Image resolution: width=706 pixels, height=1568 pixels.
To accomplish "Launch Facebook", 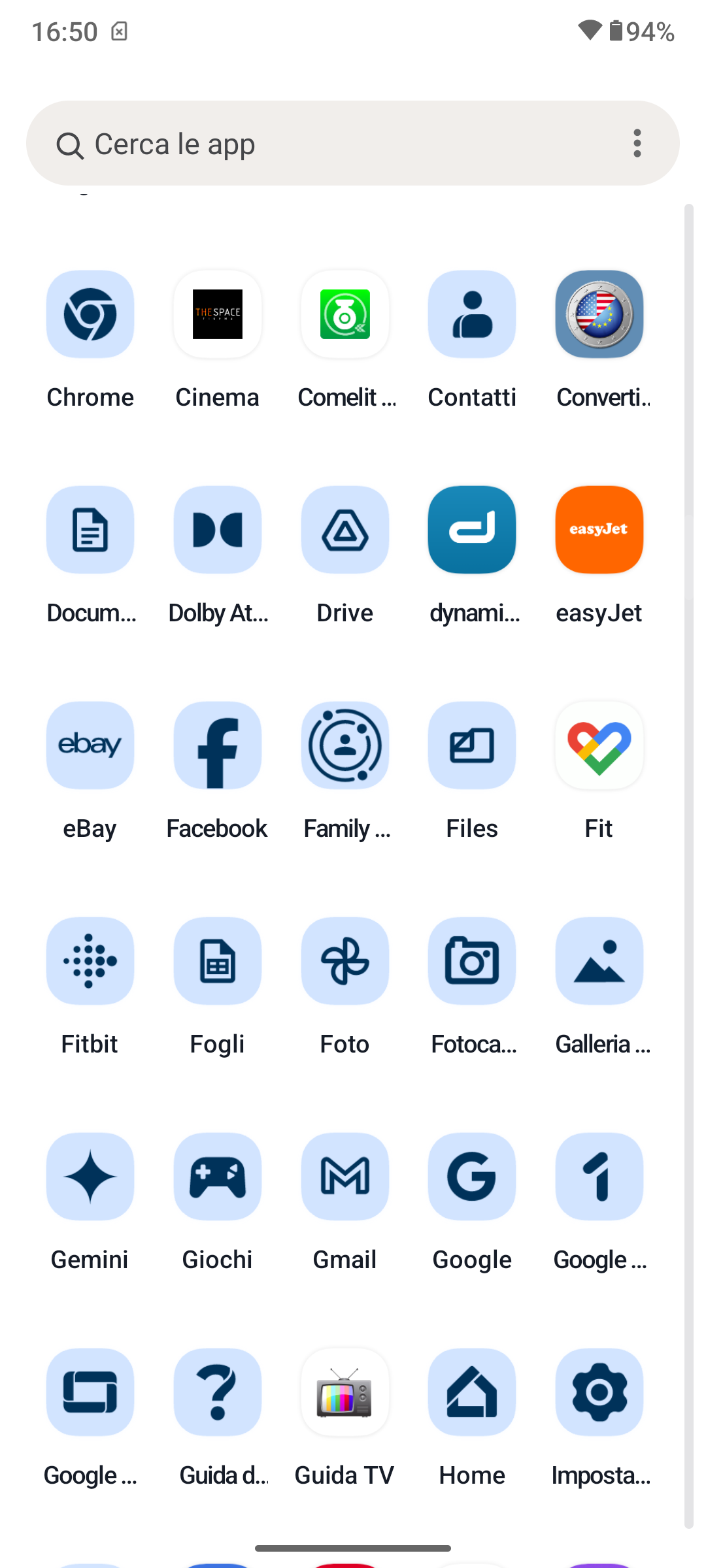I will [218, 746].
